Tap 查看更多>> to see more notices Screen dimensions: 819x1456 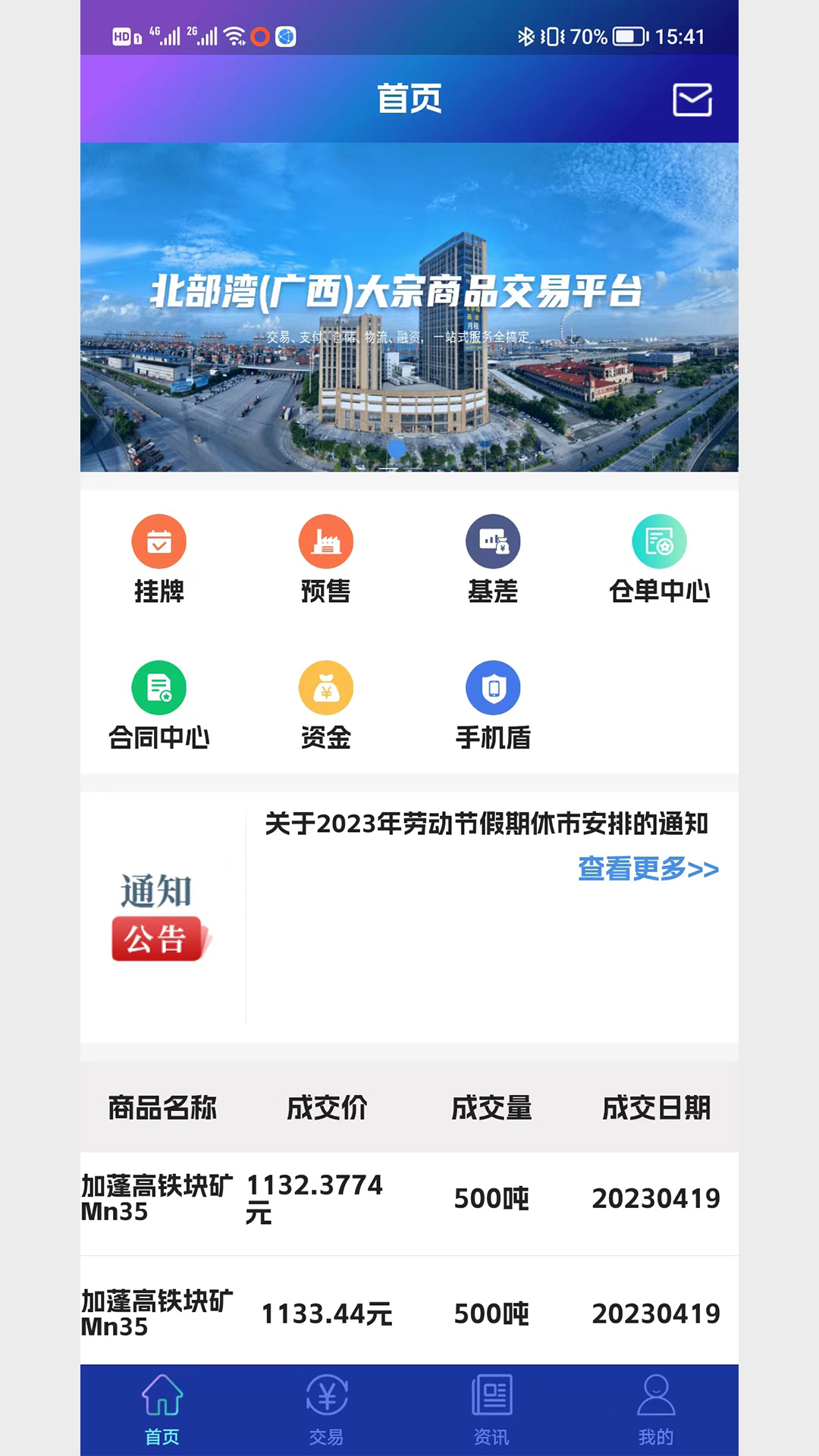pos(648,869)
